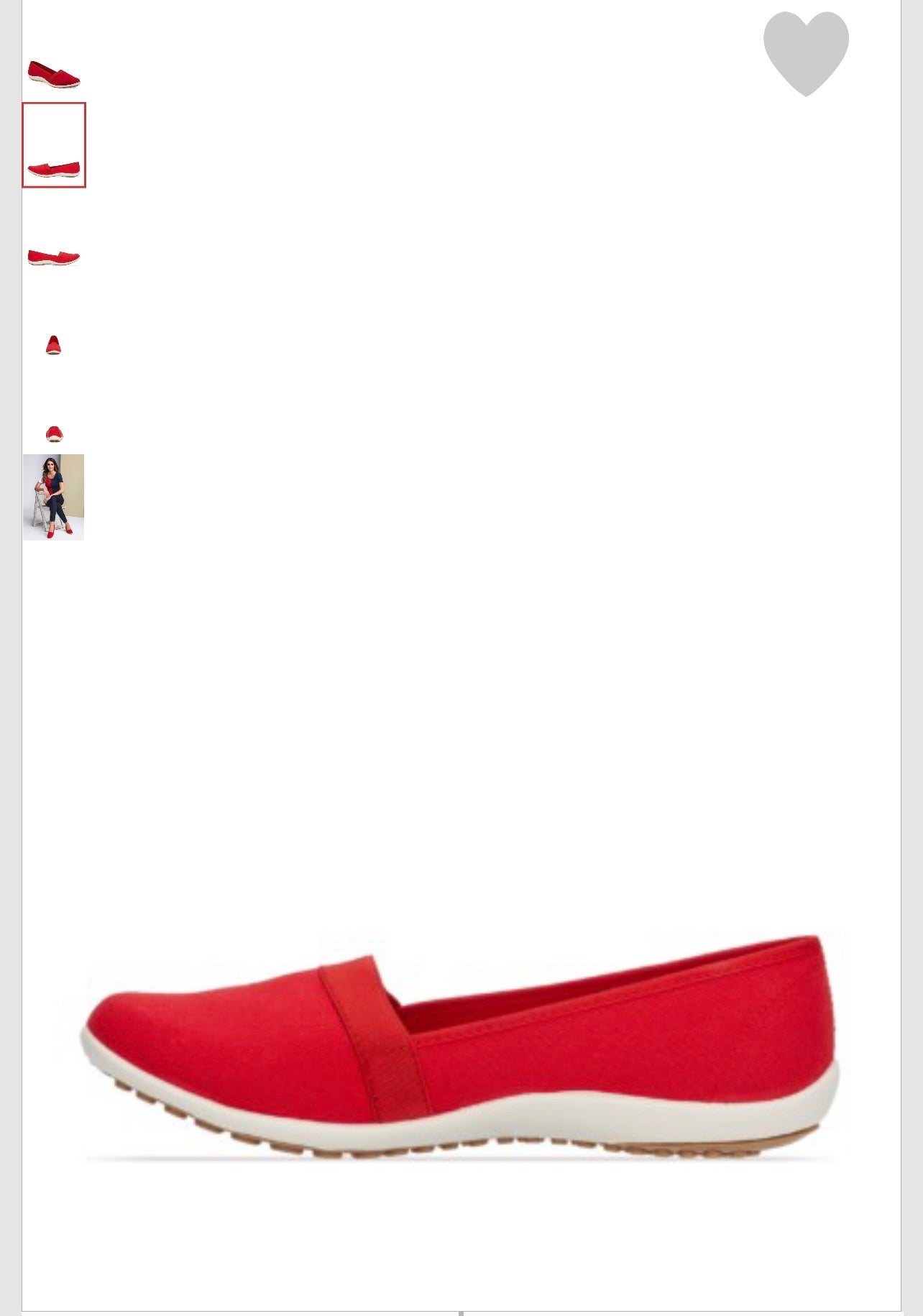Add the red shoe to favorites with the heart
The width and height of the screenshot is (923, 1316).
[806, 52]
